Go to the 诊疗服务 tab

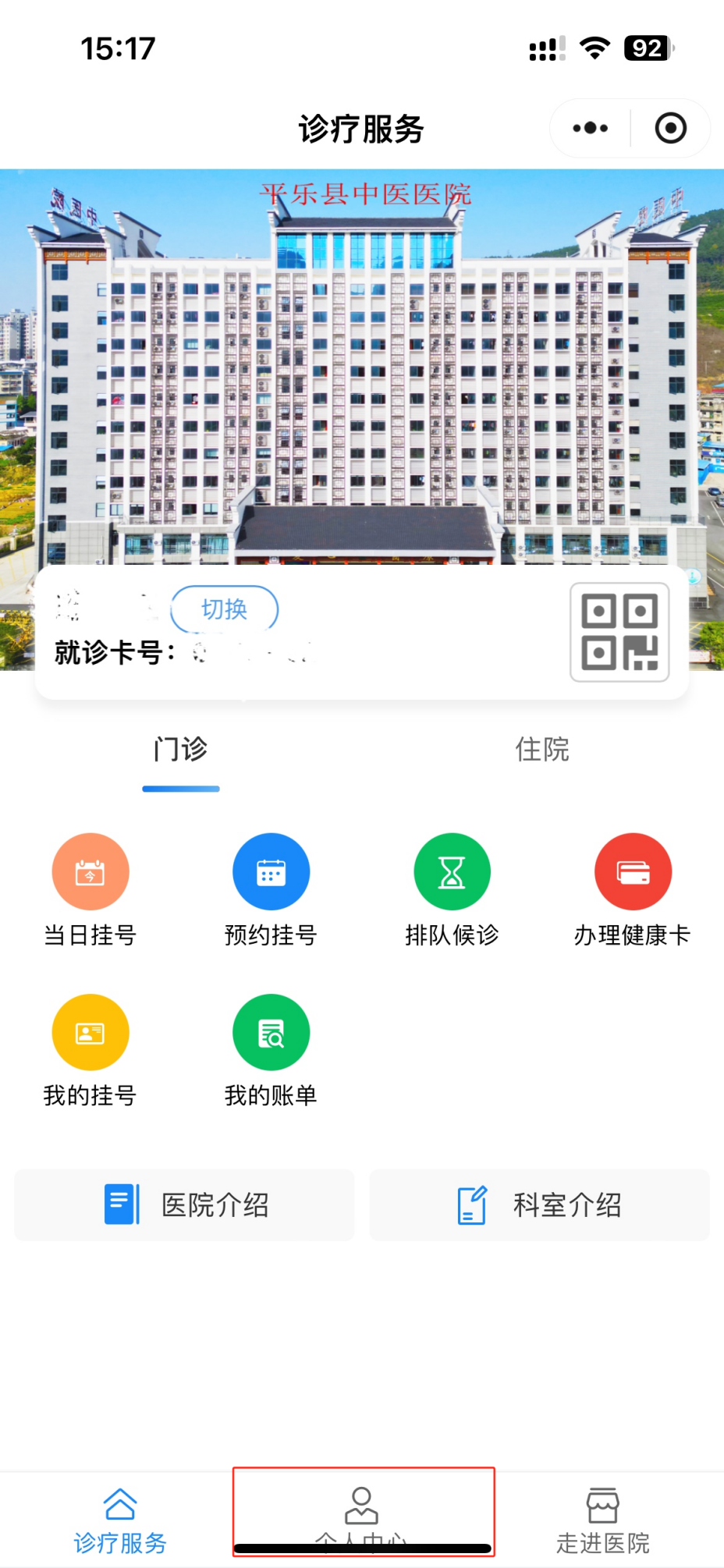[120, 1520]
